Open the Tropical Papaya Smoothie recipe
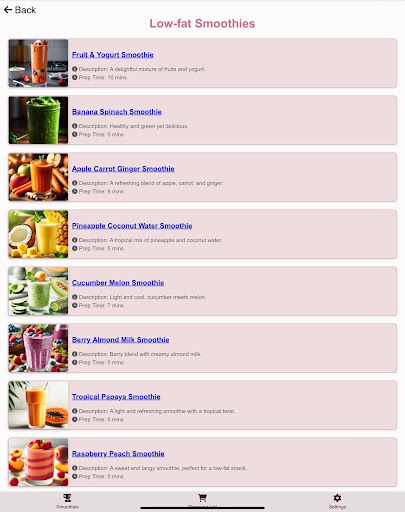 (x=116, y=397)
